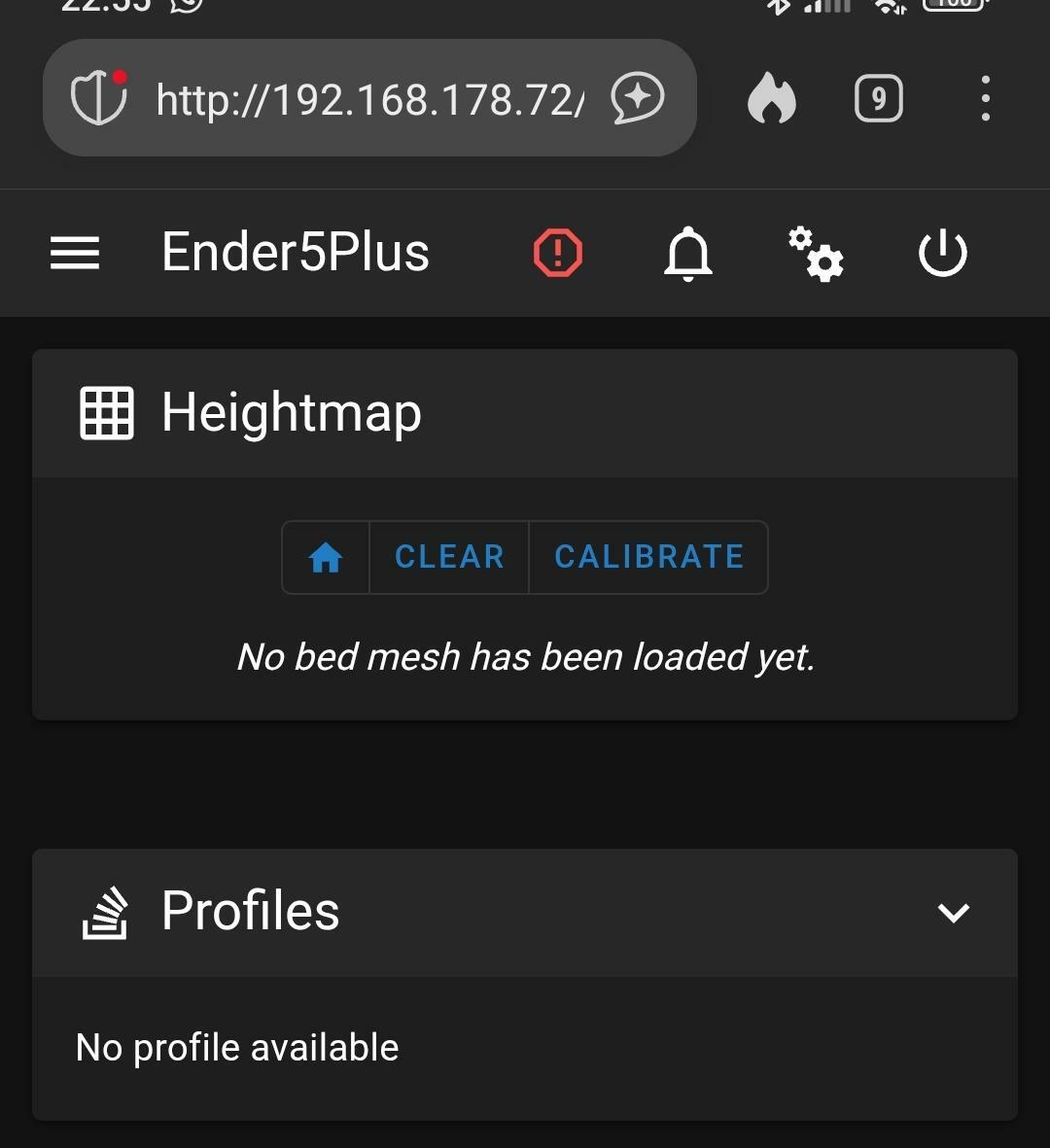Collapse the Profiles panel chevron
The height and width of the screenshot is (1148, 1050).
click(953, 912)
